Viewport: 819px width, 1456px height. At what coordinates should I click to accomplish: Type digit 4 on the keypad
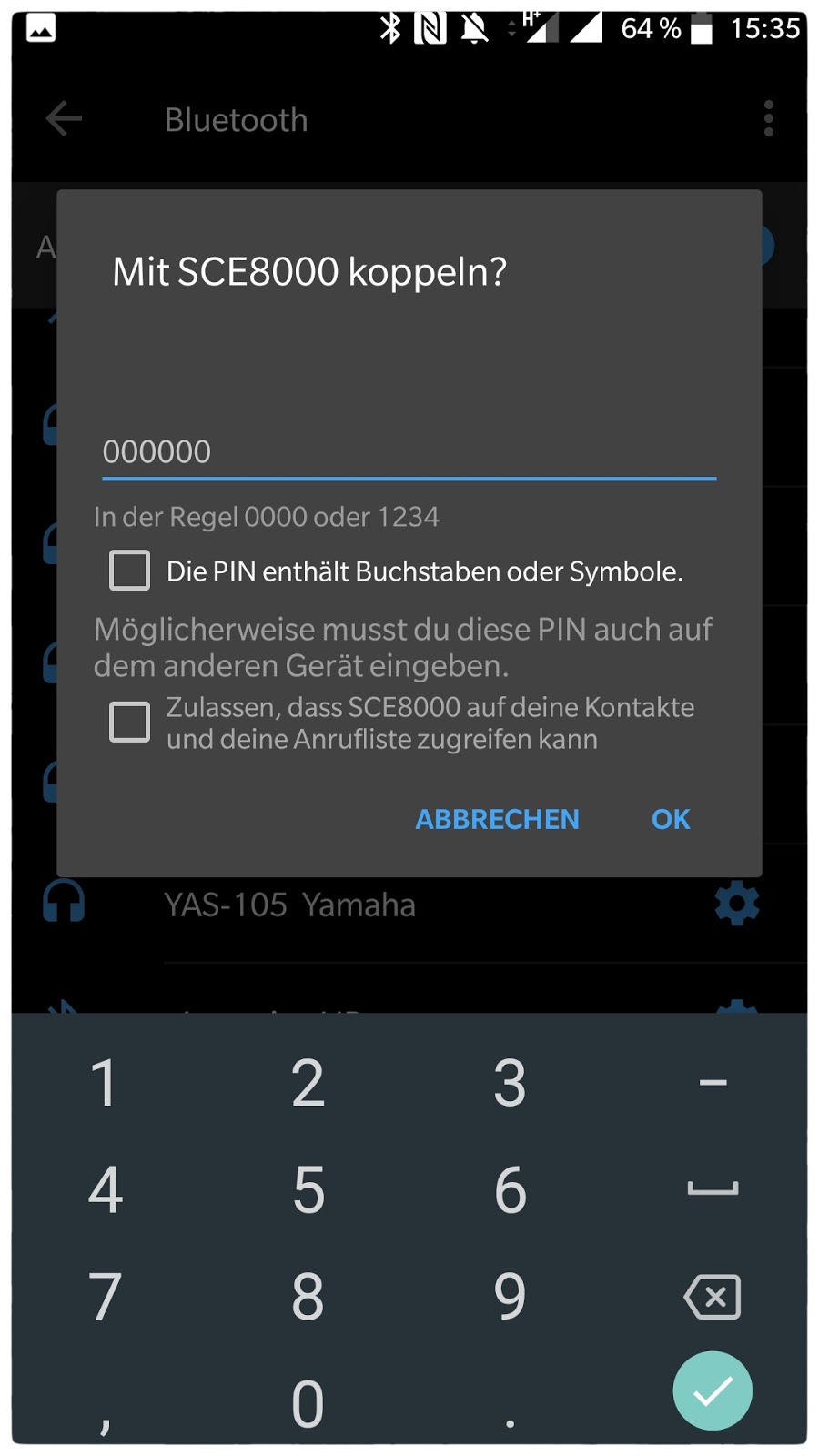[105, 1189]
